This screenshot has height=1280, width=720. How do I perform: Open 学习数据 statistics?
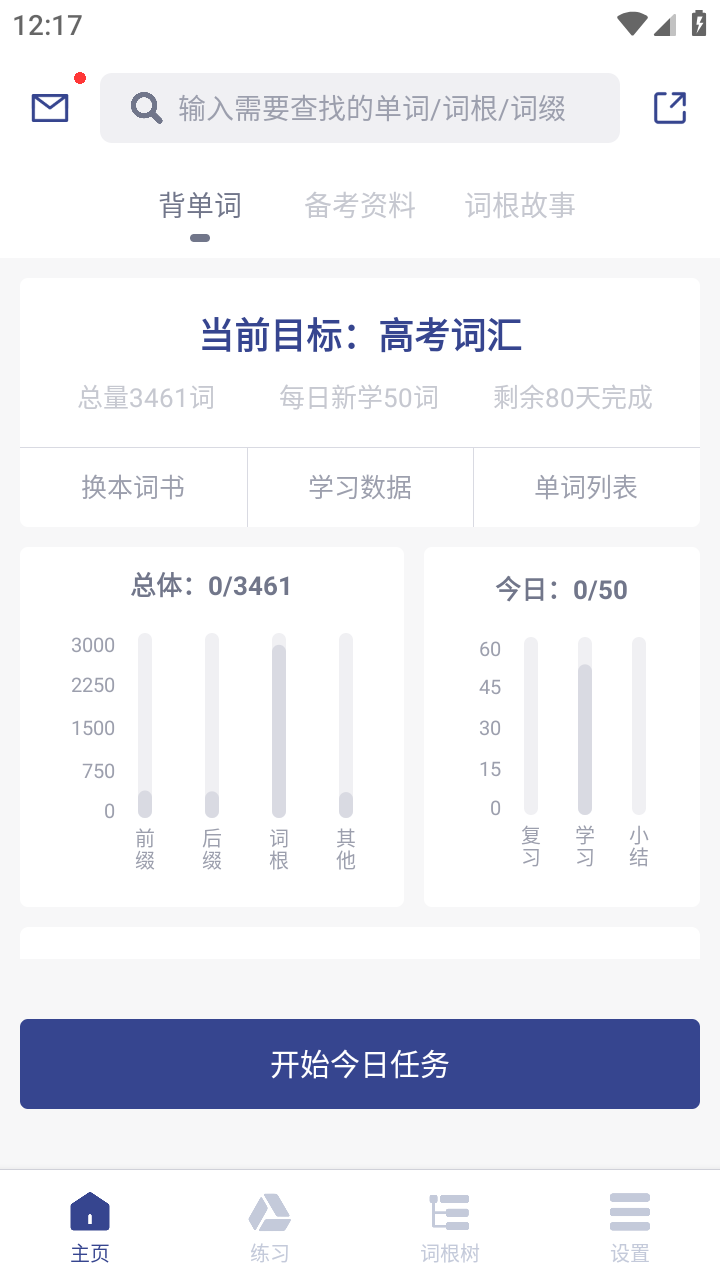tap(360, 487)
